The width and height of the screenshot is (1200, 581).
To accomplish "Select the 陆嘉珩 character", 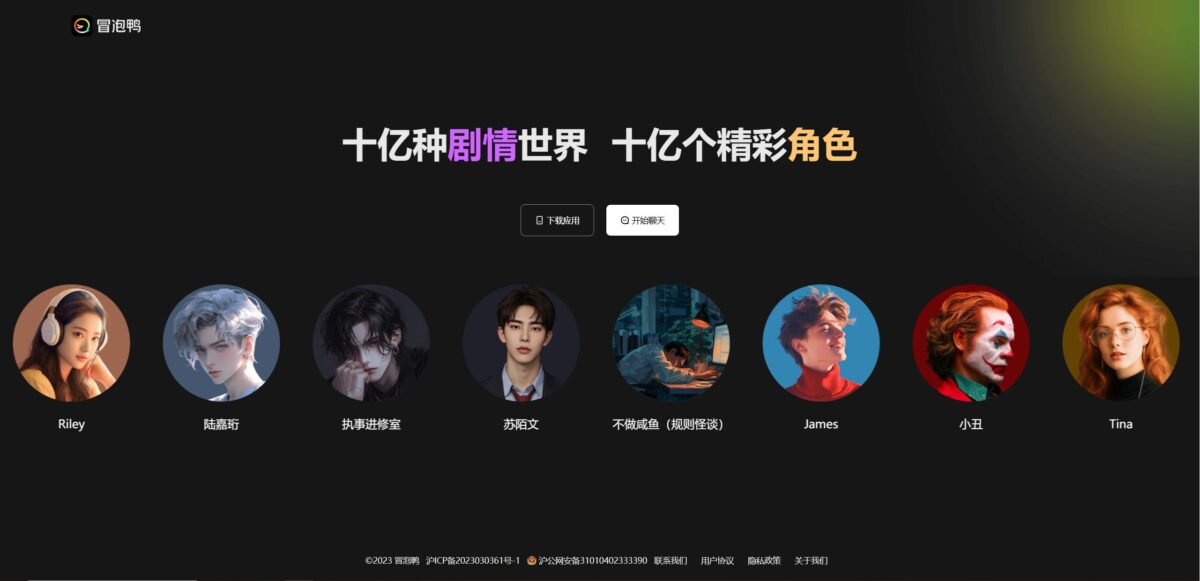I will 221,343.
